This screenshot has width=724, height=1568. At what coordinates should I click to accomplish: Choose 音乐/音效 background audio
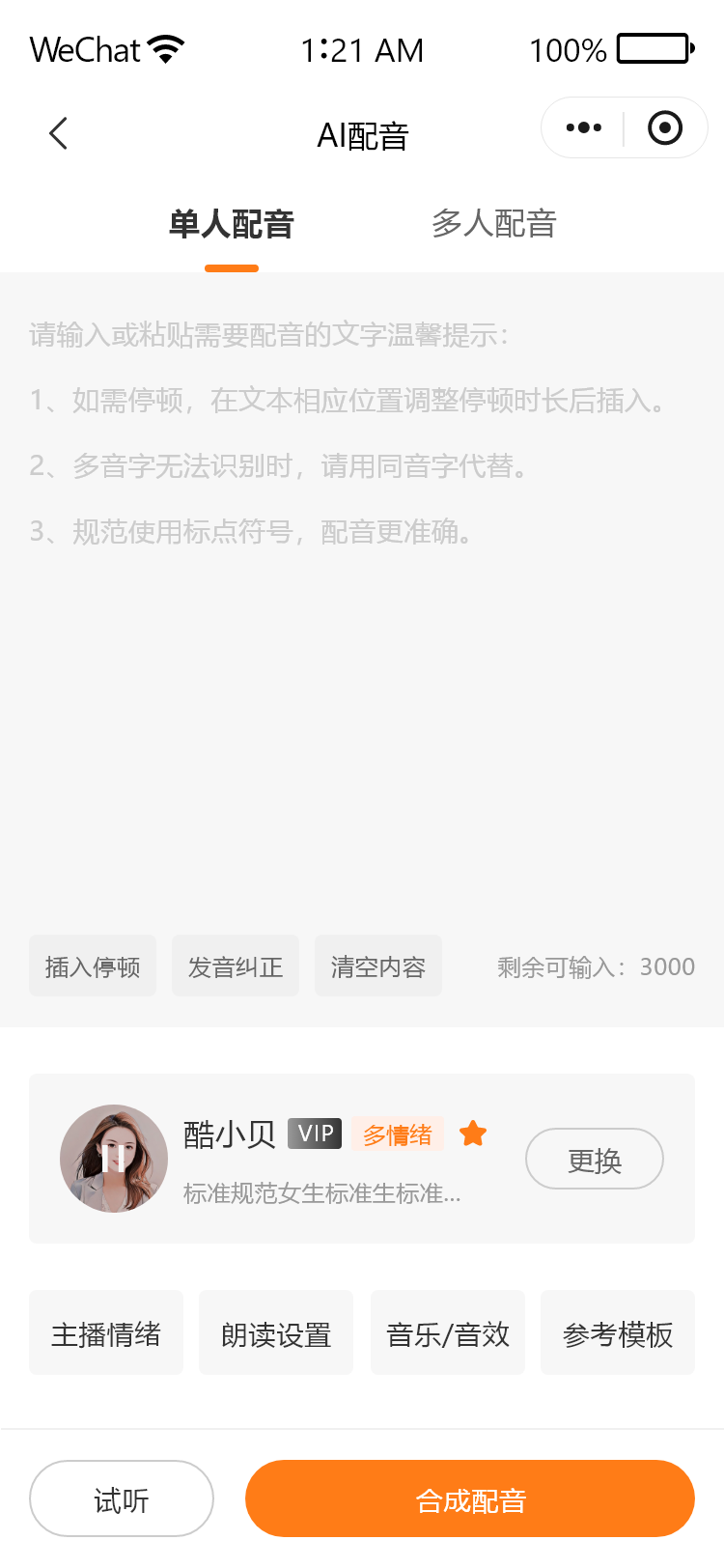[448, 1333]
